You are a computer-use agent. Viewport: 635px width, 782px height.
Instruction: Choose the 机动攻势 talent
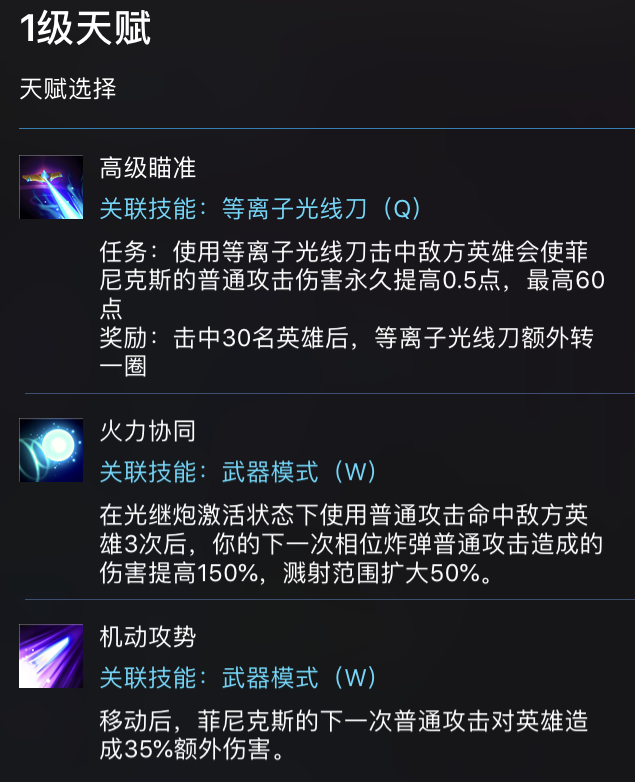tap(148, 637)
